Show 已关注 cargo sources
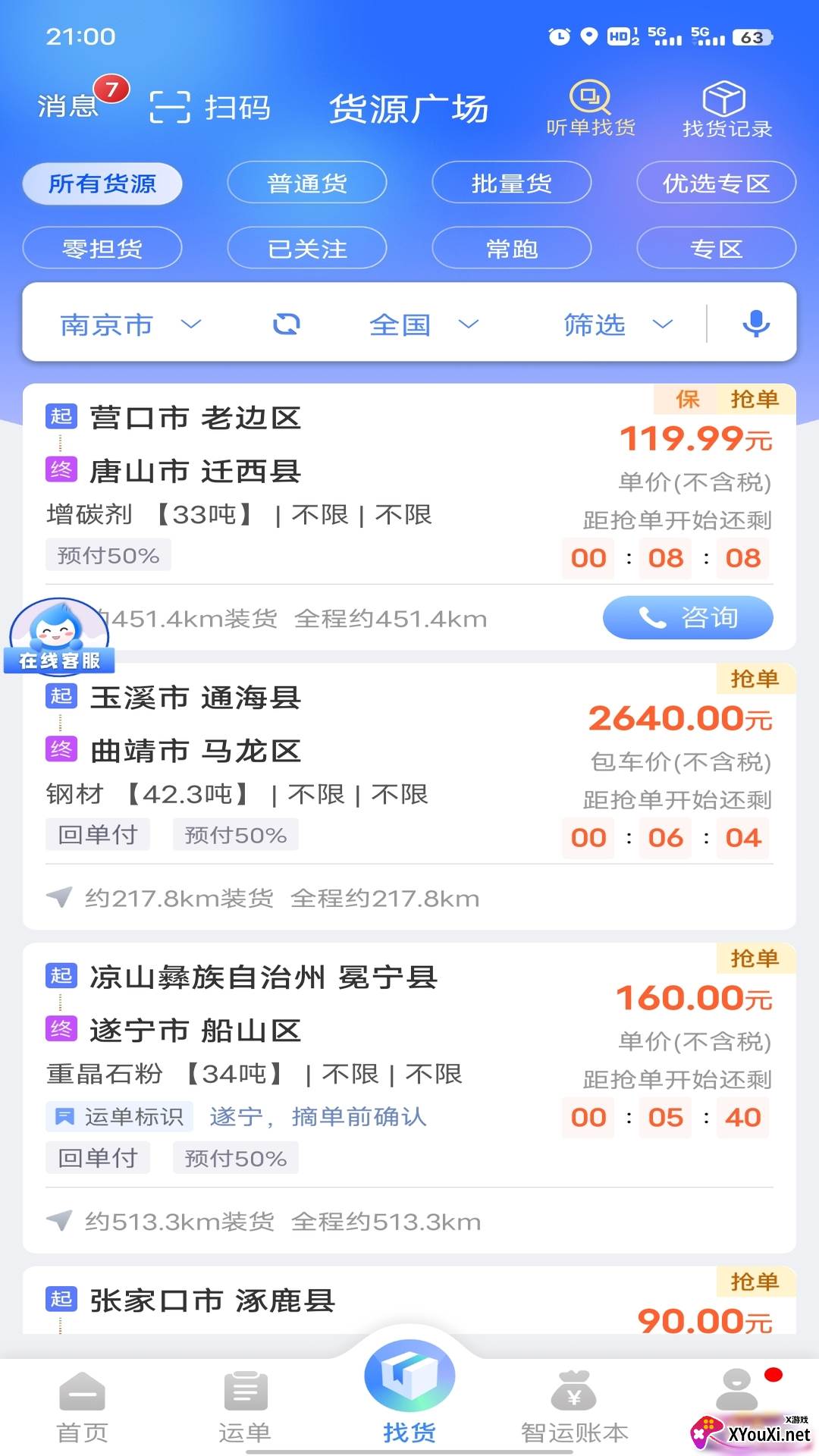Image resolution: width=819 pixels, height=1456 pixels. click(x=307, y=248)
